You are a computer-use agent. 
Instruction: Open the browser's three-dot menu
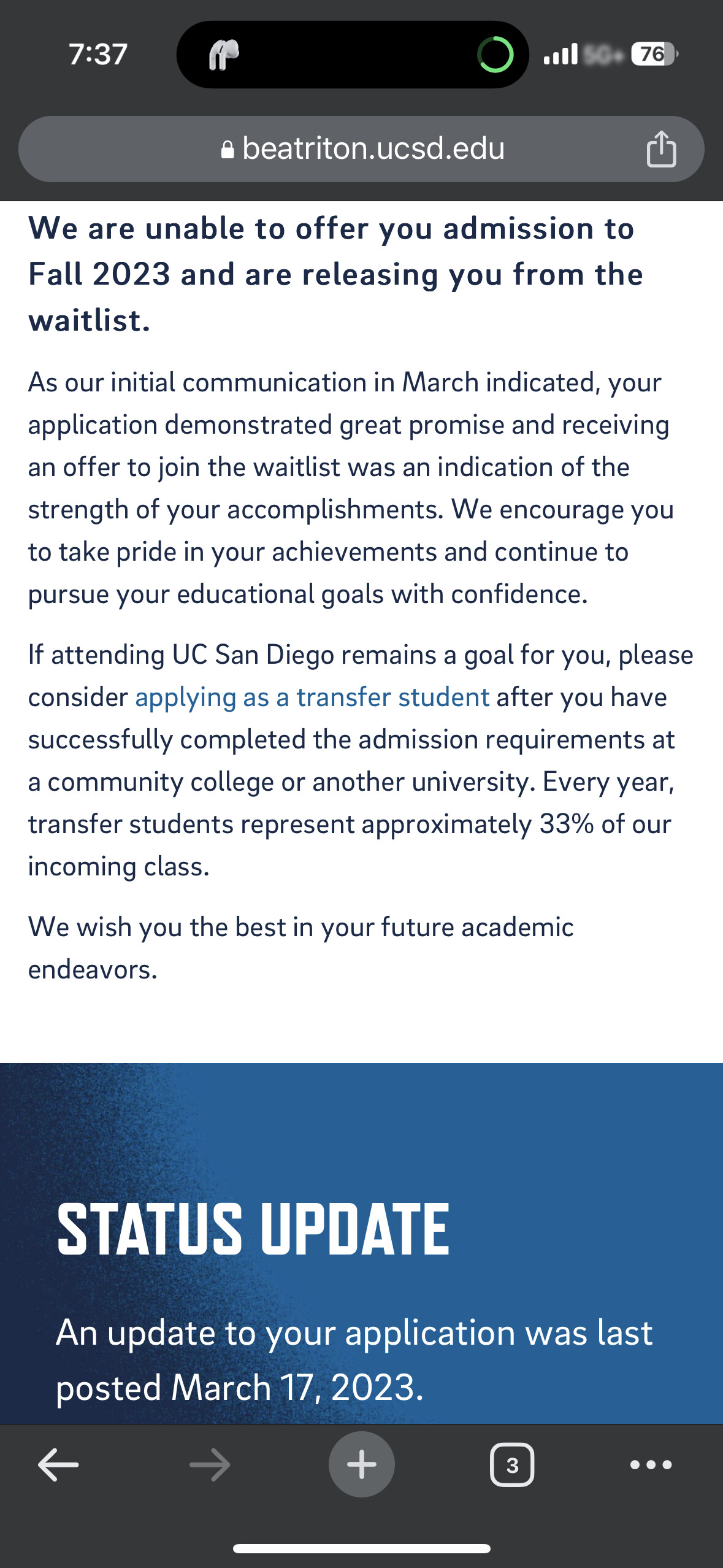pyautogui.click(x=651, y=1465)
